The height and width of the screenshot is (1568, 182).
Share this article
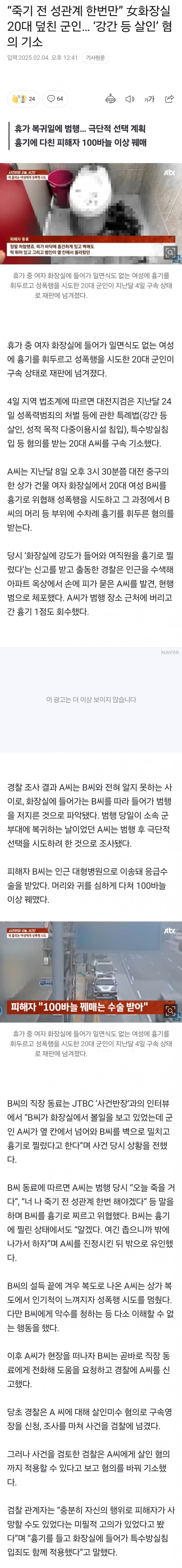(x=170, y=99)
